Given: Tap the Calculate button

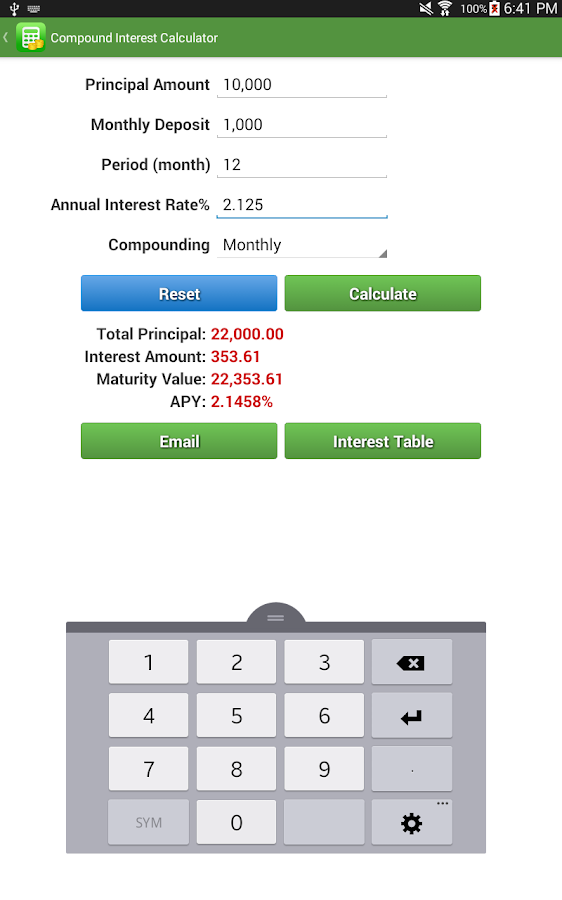Looking at the screenshot, I should coord(383,293).
